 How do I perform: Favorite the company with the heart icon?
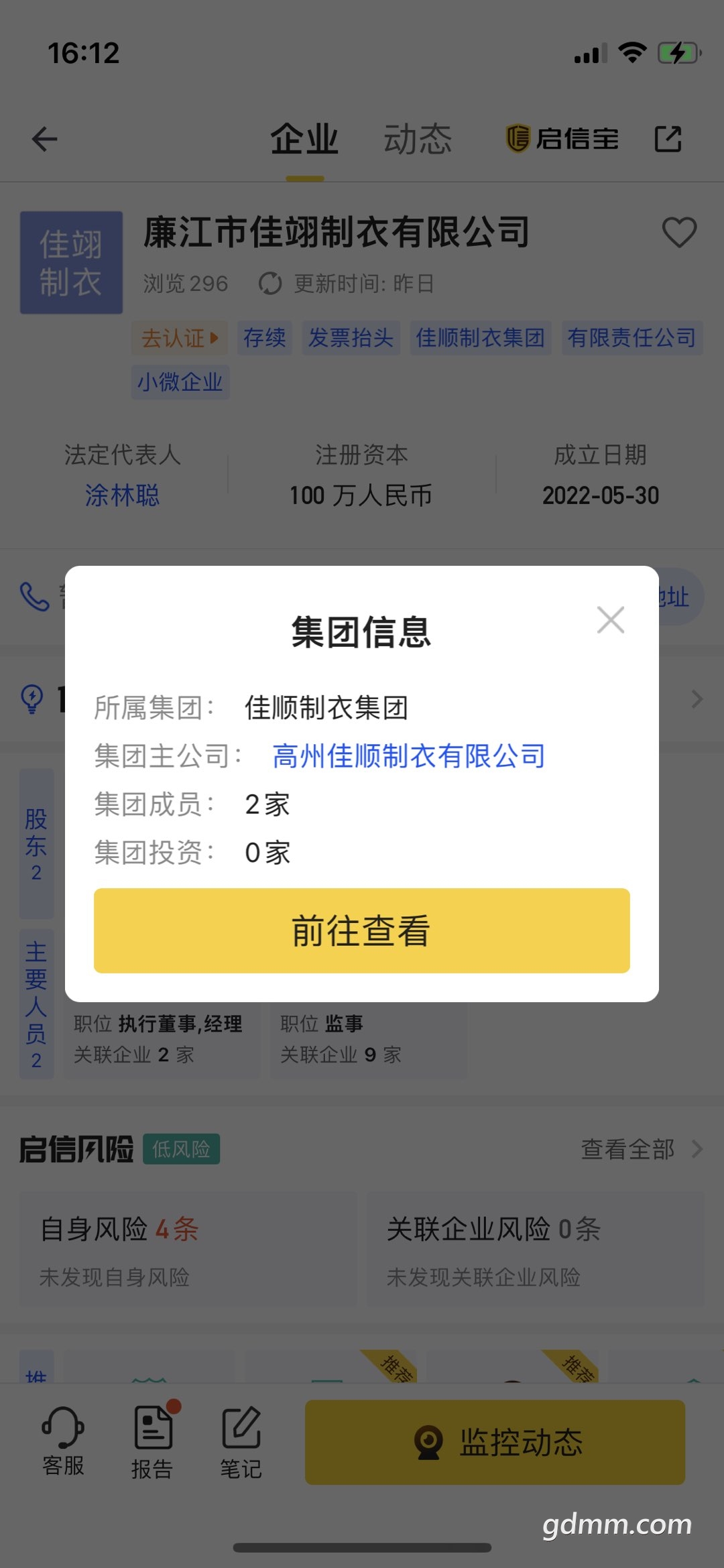tap(679, 233)
